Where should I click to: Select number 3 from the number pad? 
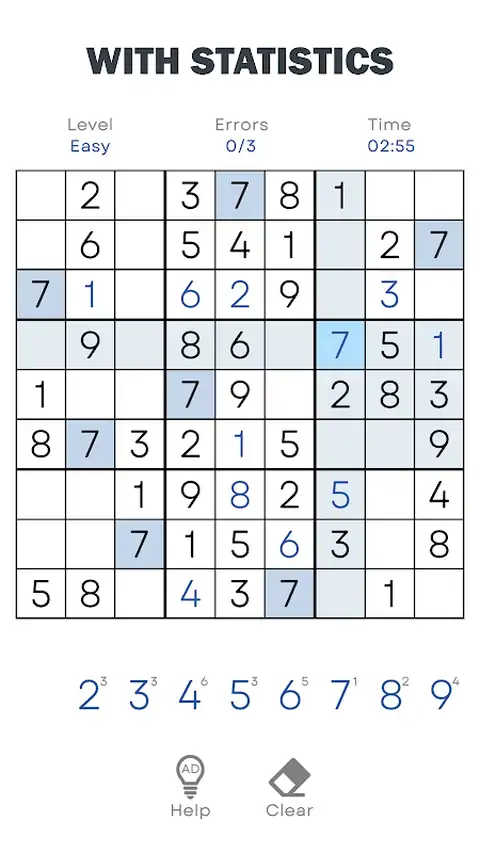click(142, 694)
